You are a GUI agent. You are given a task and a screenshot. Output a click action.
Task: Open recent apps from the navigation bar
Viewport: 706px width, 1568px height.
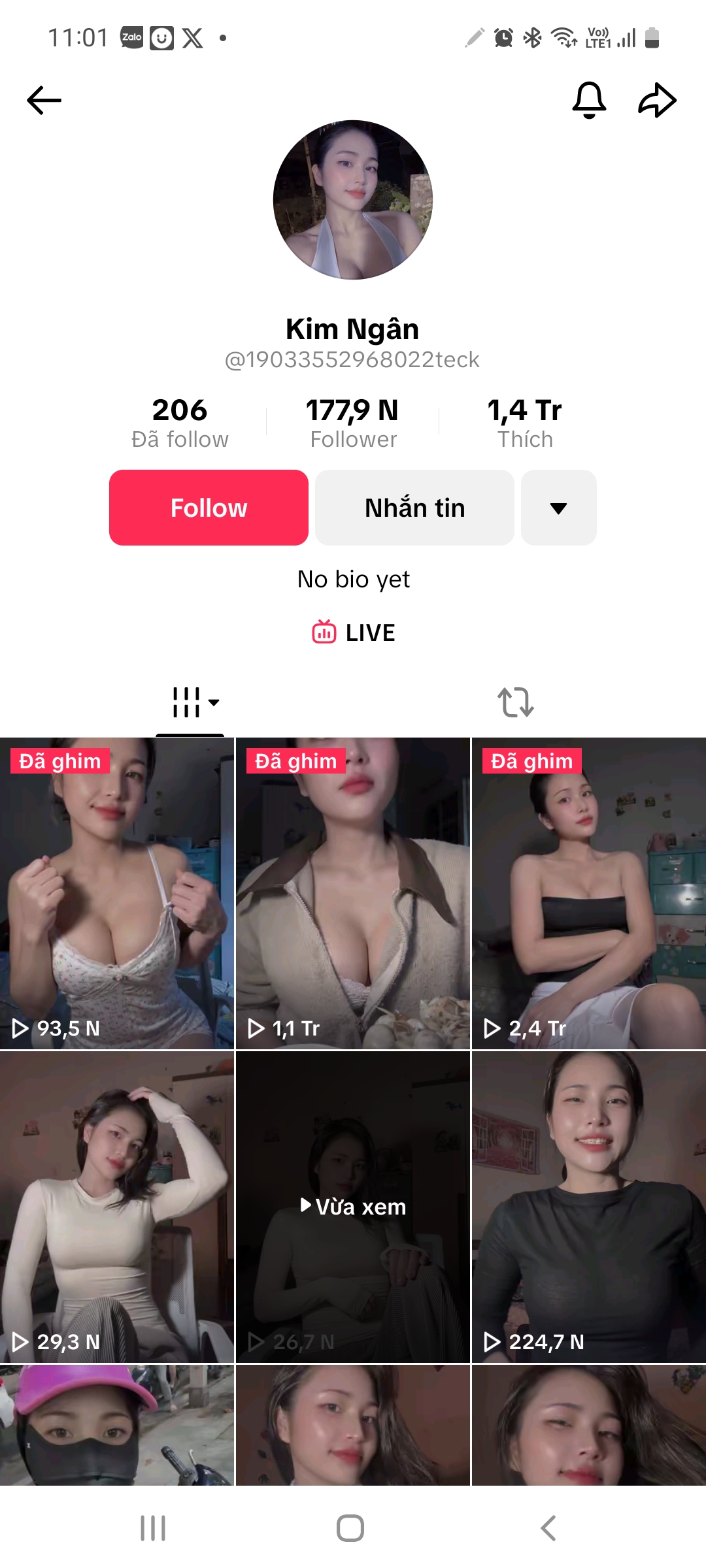(153, 1528)
